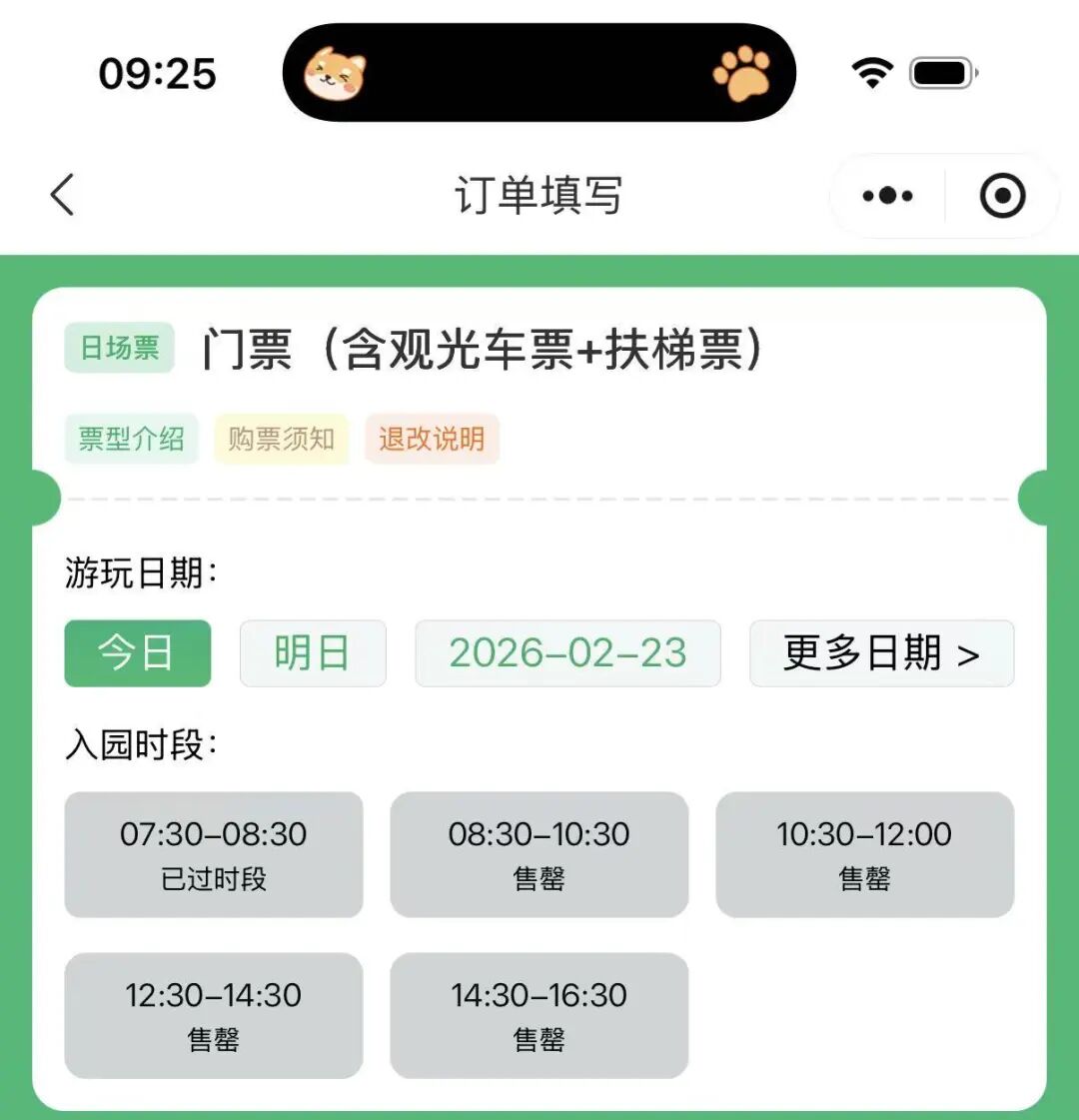The height and width of the screenshot is (1120, 1079).
Task: Select the 07:30-08:30 entry slot
Action: [x=213, y=854]
